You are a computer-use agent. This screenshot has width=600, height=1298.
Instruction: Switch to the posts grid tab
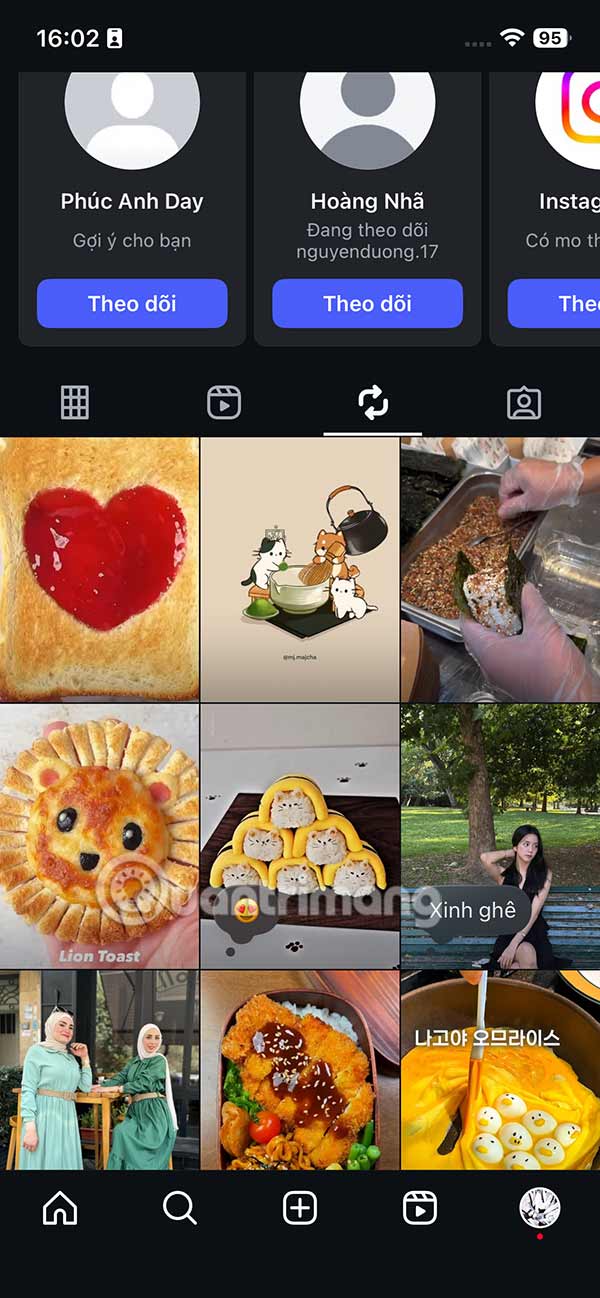click(75, 403)
